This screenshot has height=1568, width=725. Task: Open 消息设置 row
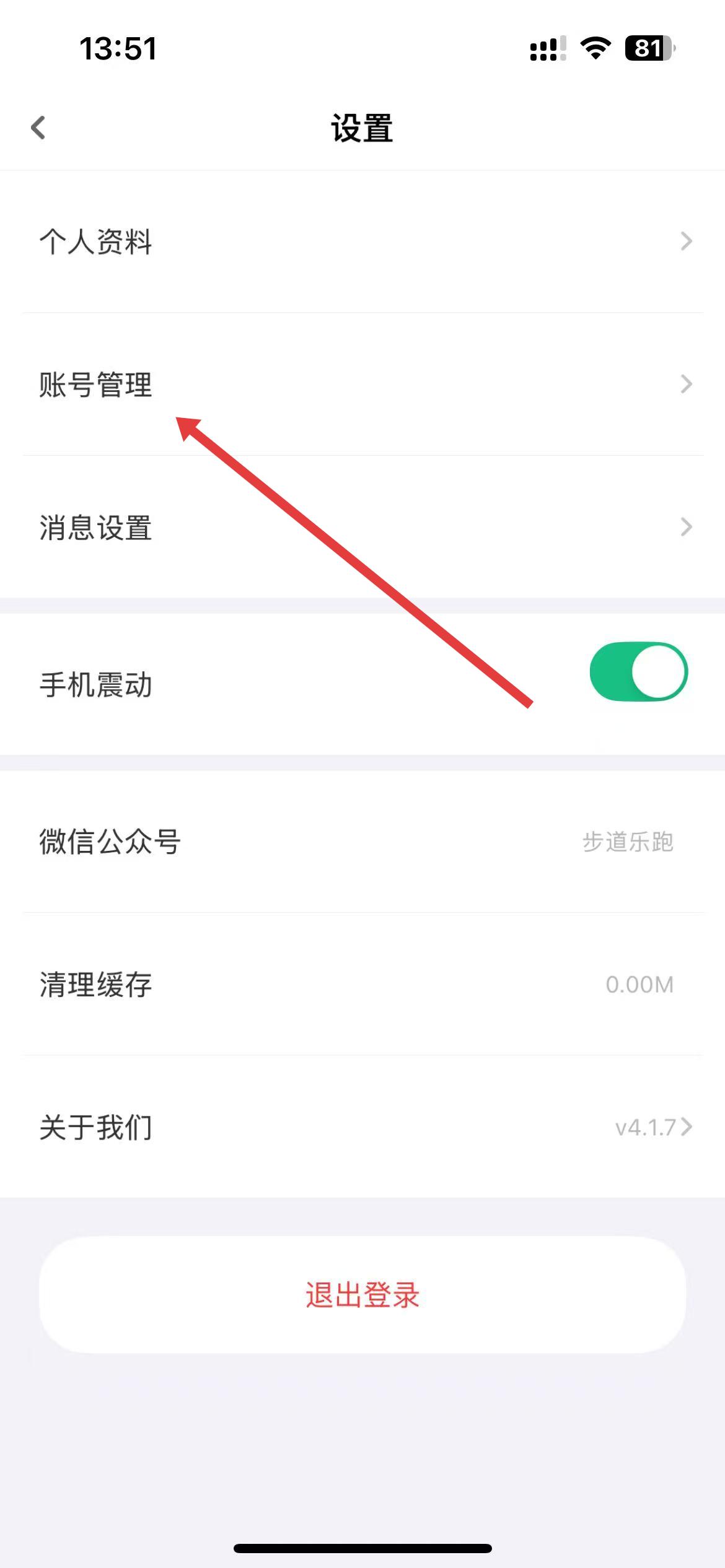tap(362, 528)
